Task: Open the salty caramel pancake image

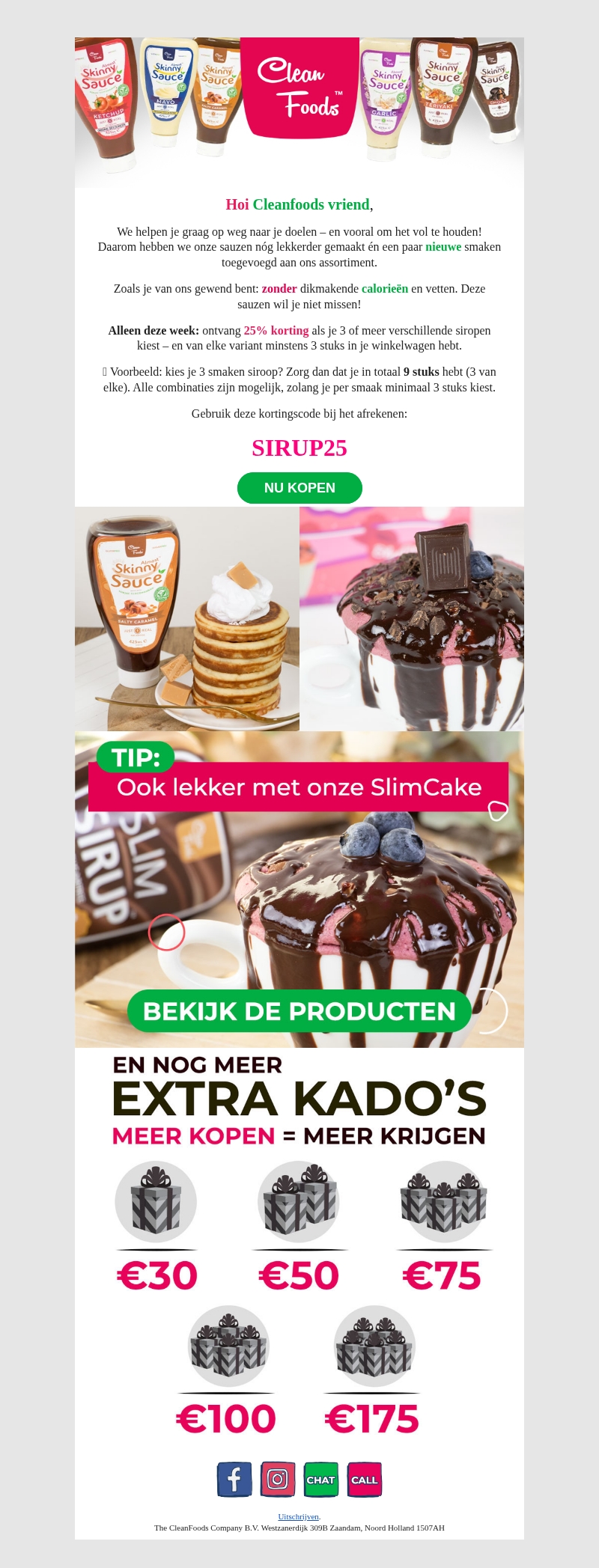Action: [187, 619]
